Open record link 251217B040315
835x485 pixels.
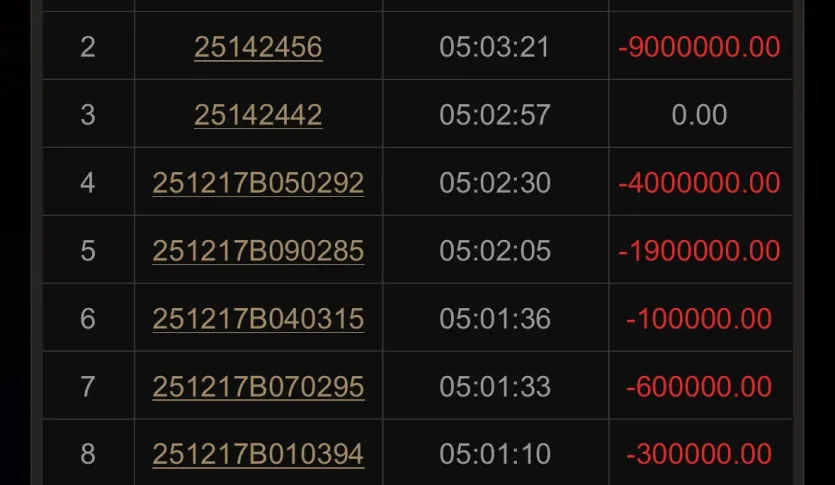coord(258,319)
